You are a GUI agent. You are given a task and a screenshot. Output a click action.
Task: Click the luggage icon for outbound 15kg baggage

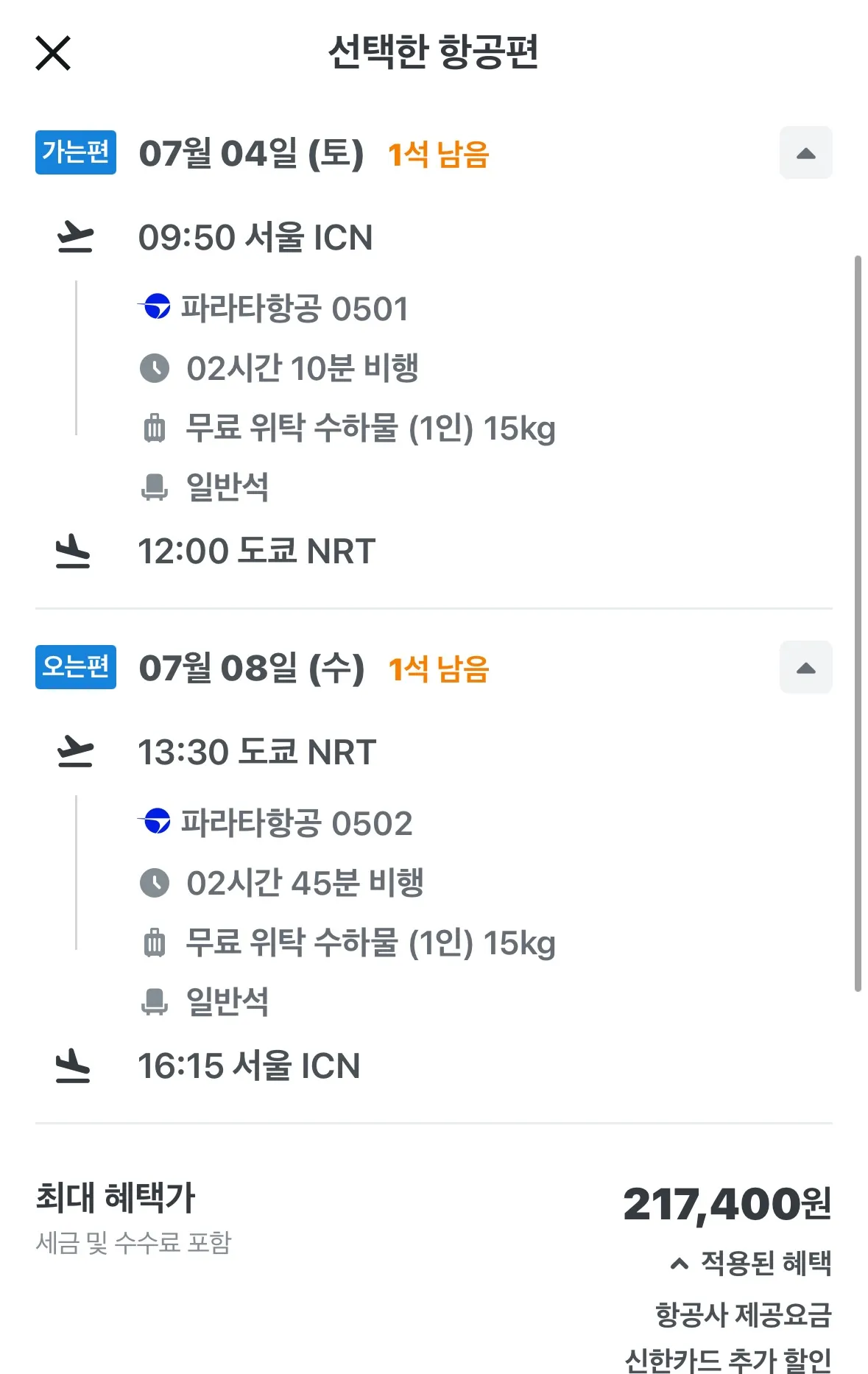[155, 429]
